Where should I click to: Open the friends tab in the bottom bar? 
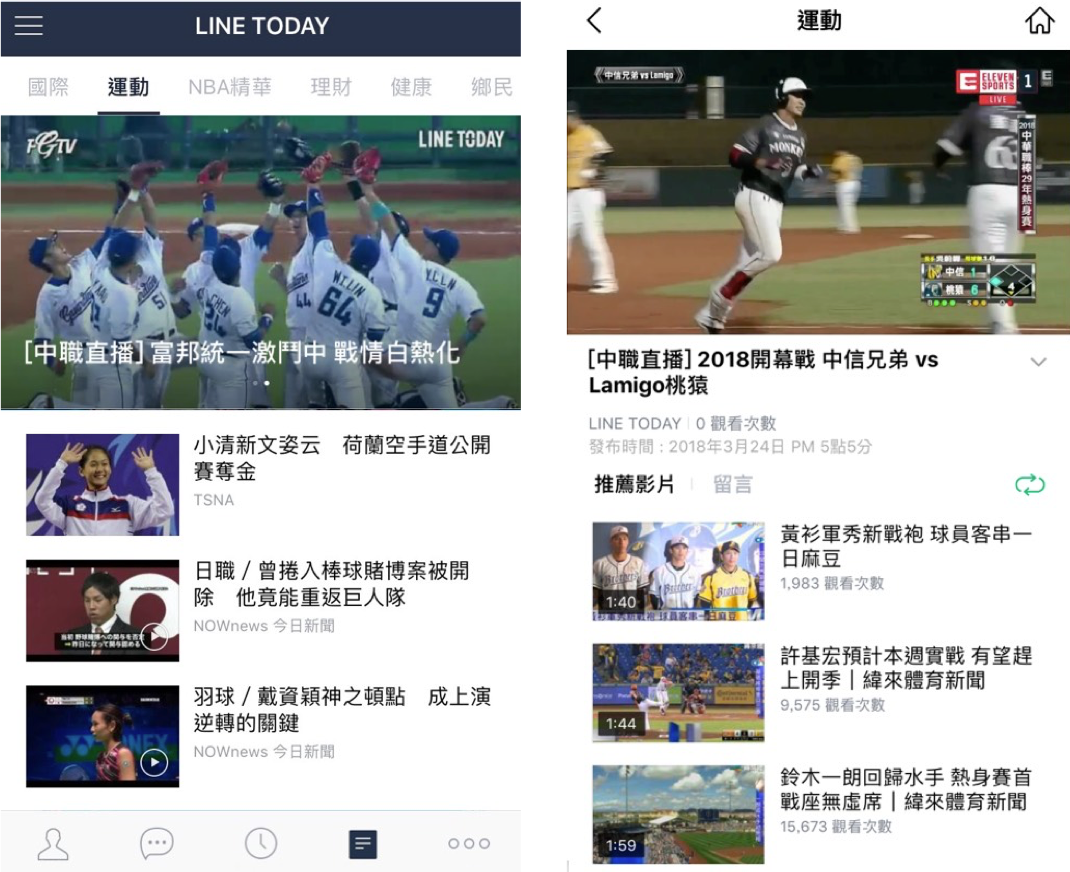(52, 843)
